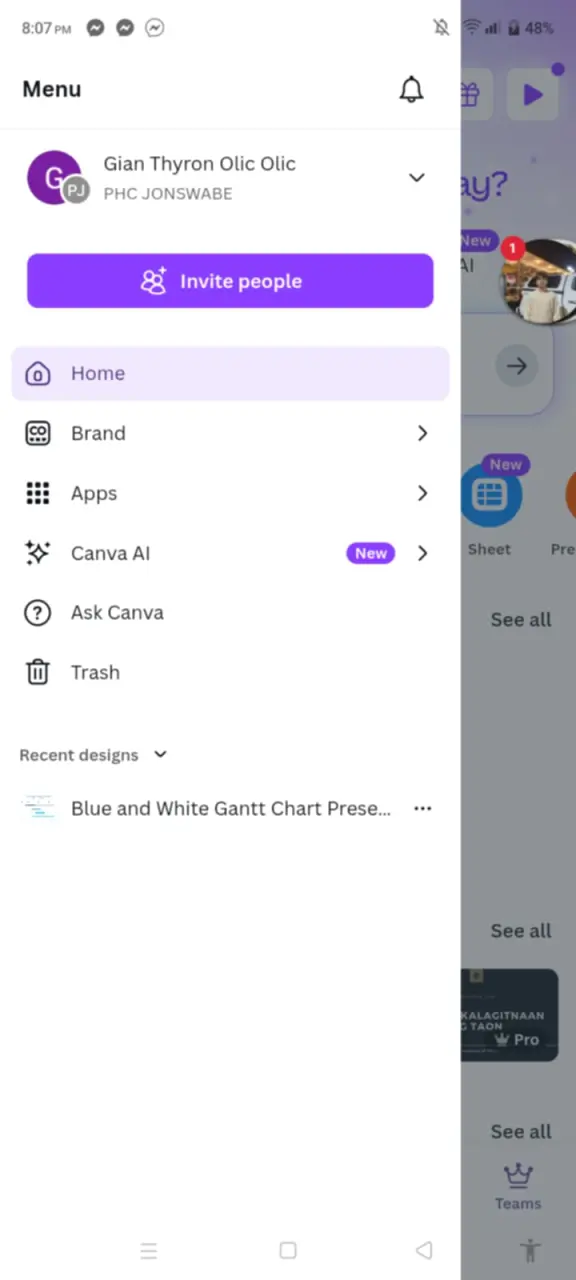Open options for the Gantt Chart design
This screenshot has height=1280, width=576.
[423, 808]
